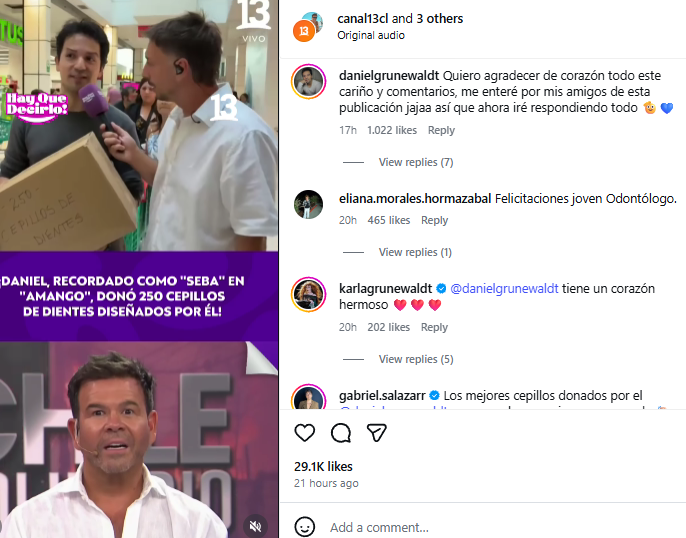The image size is (686, 538).
Task: Reply to karlagrunewaldt's comment
Action: [x=434, y=327]
